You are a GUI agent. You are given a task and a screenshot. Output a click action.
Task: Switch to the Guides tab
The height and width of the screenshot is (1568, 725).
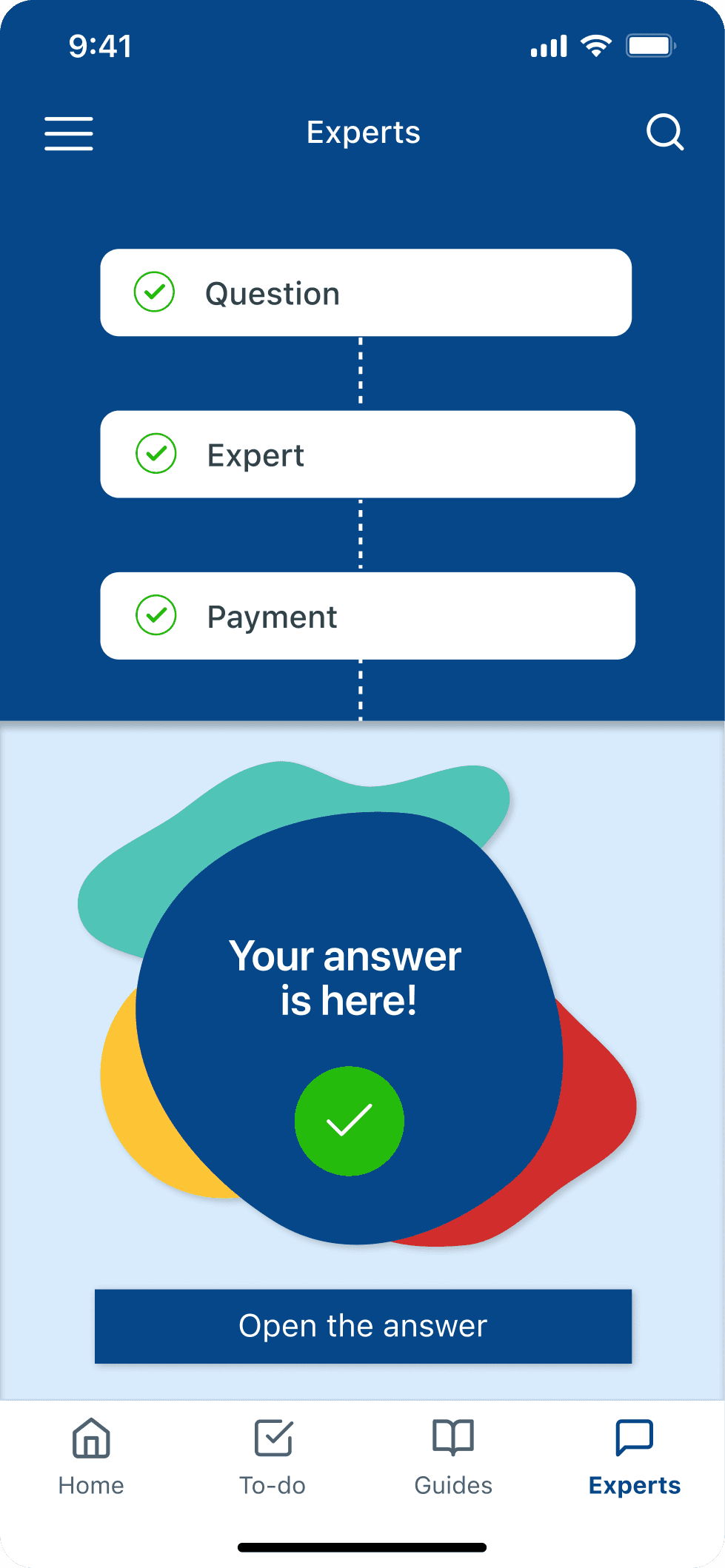[x=453, y=1457]
